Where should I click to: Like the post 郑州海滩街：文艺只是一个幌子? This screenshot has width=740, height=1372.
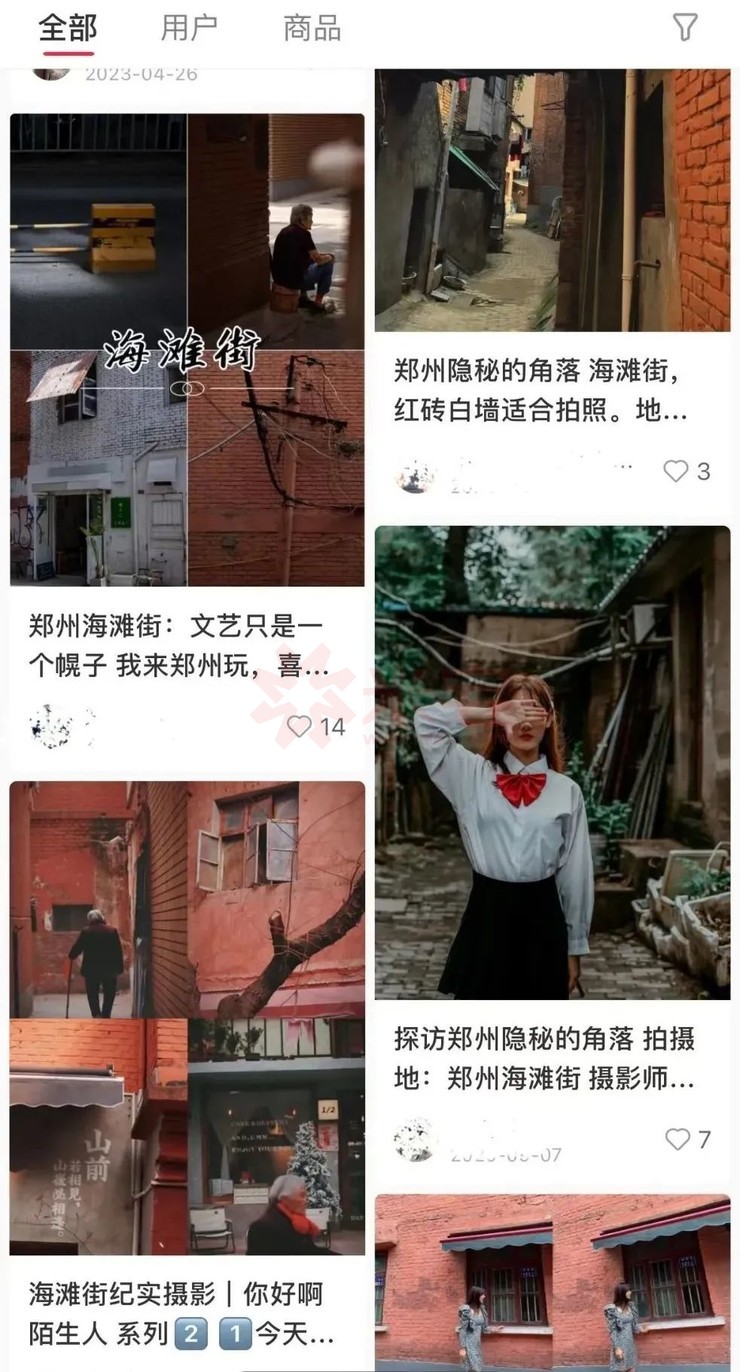click(300, 726)
